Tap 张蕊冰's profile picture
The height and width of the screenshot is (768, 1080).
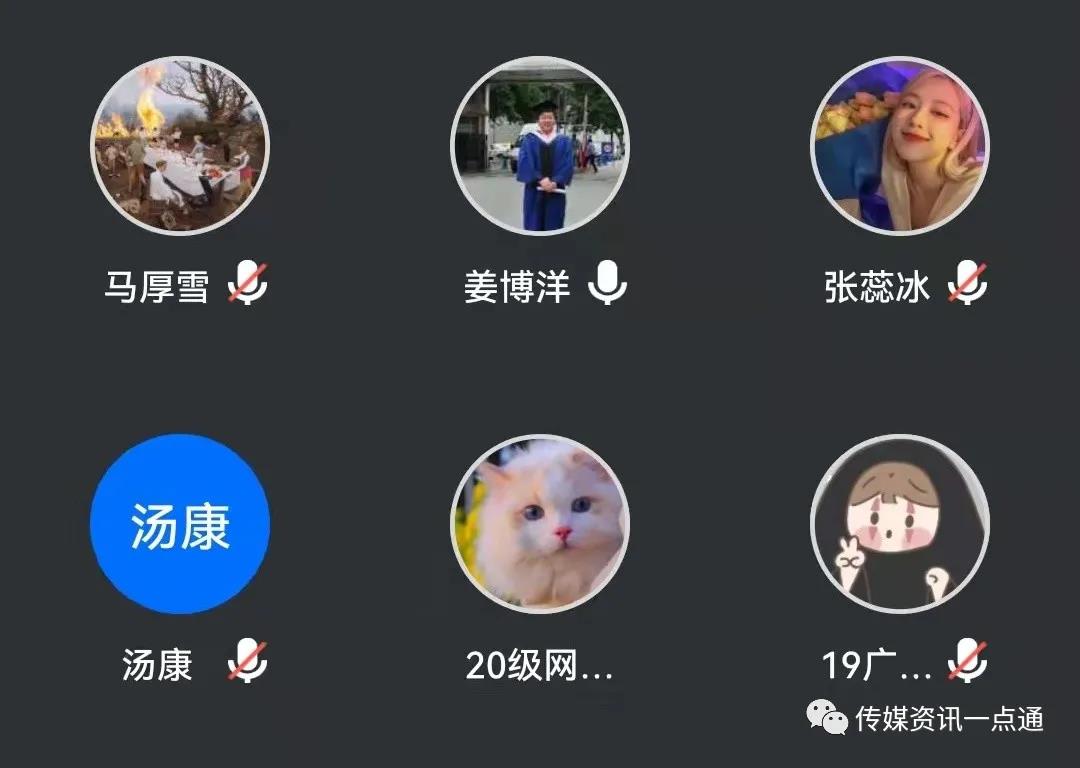click(x=899, y=146)
